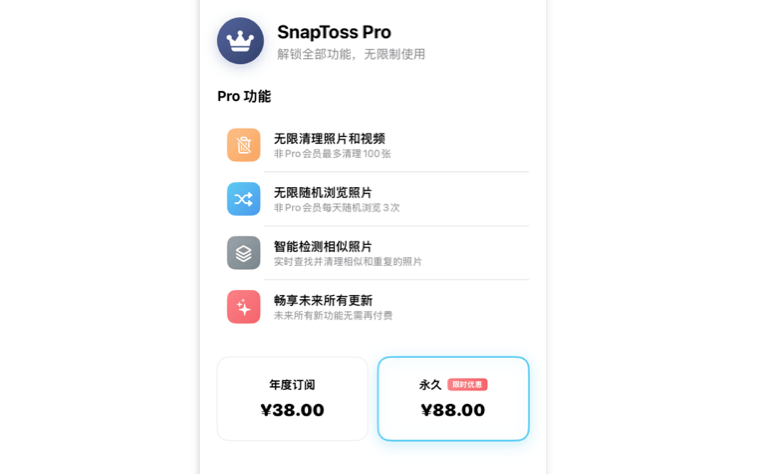
Task: Select the 年度订阅 ¥38.00 plan
Action: tap(292, 398)
